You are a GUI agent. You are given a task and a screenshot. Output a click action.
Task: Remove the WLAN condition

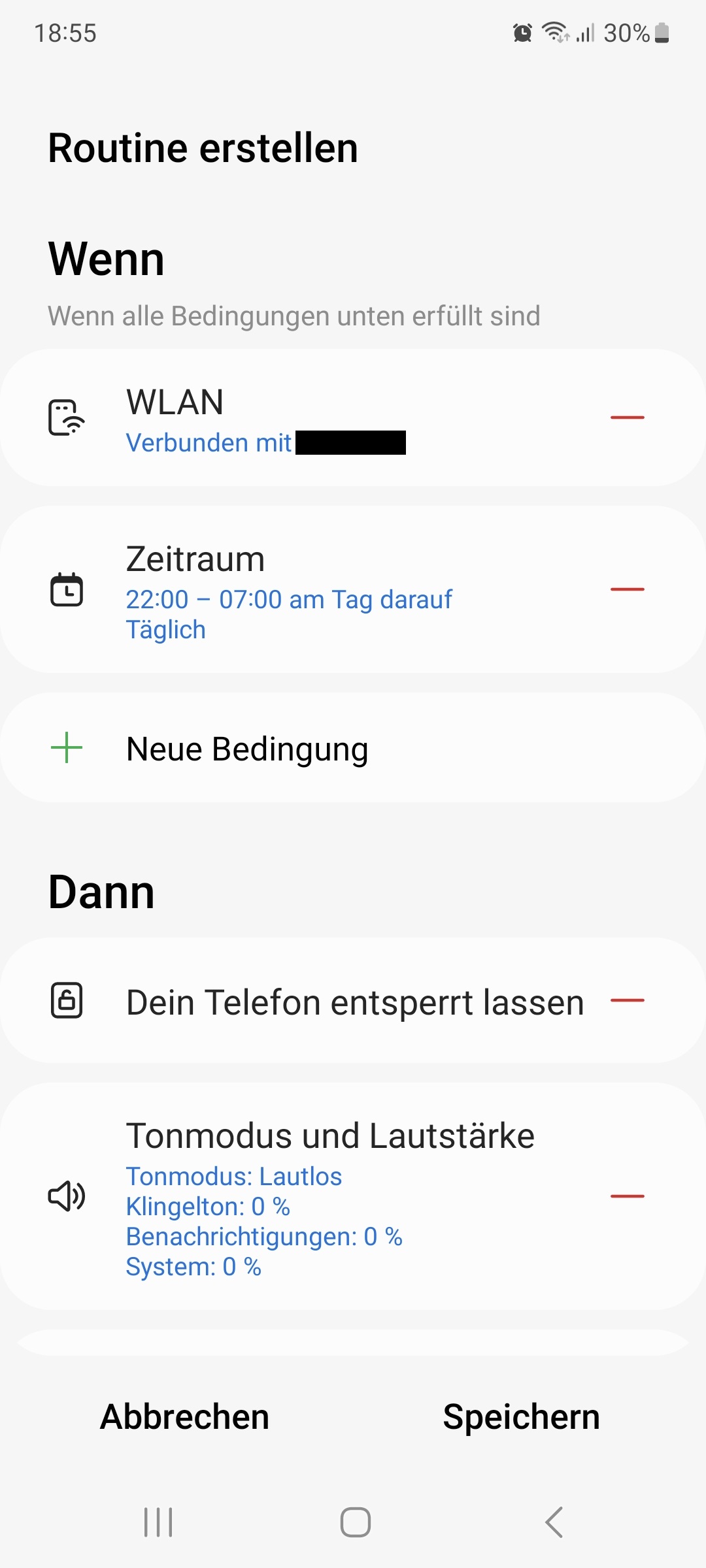[x=627, y=417]
